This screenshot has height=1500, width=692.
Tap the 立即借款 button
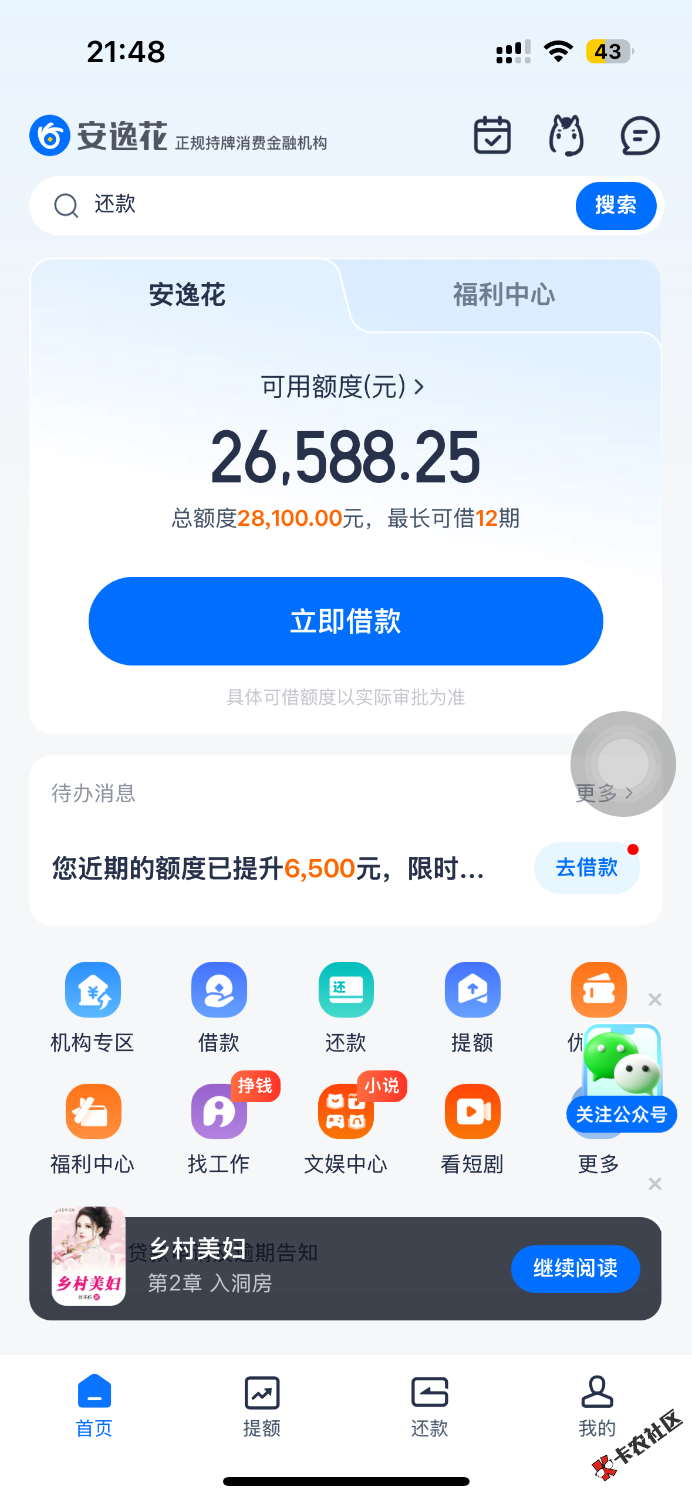tap(345, 621)
